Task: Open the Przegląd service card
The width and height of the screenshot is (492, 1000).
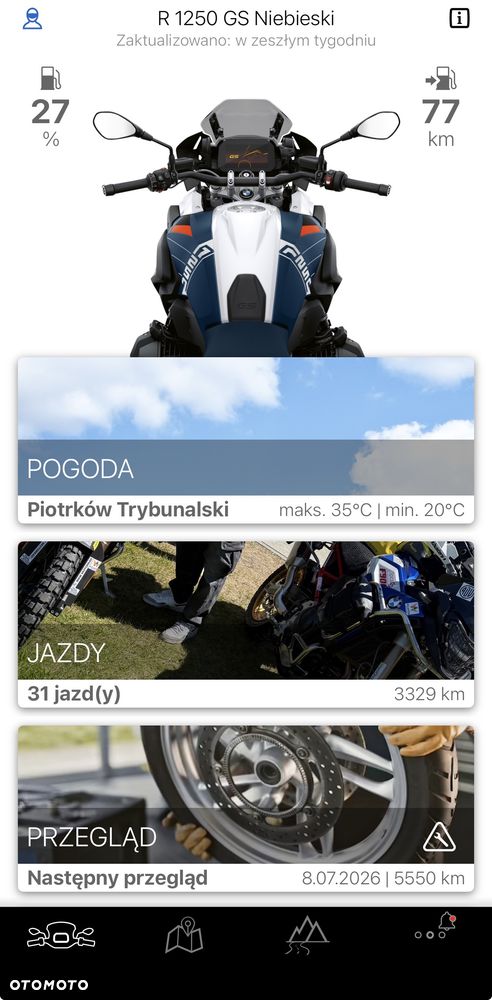Action: coord(246,809)
